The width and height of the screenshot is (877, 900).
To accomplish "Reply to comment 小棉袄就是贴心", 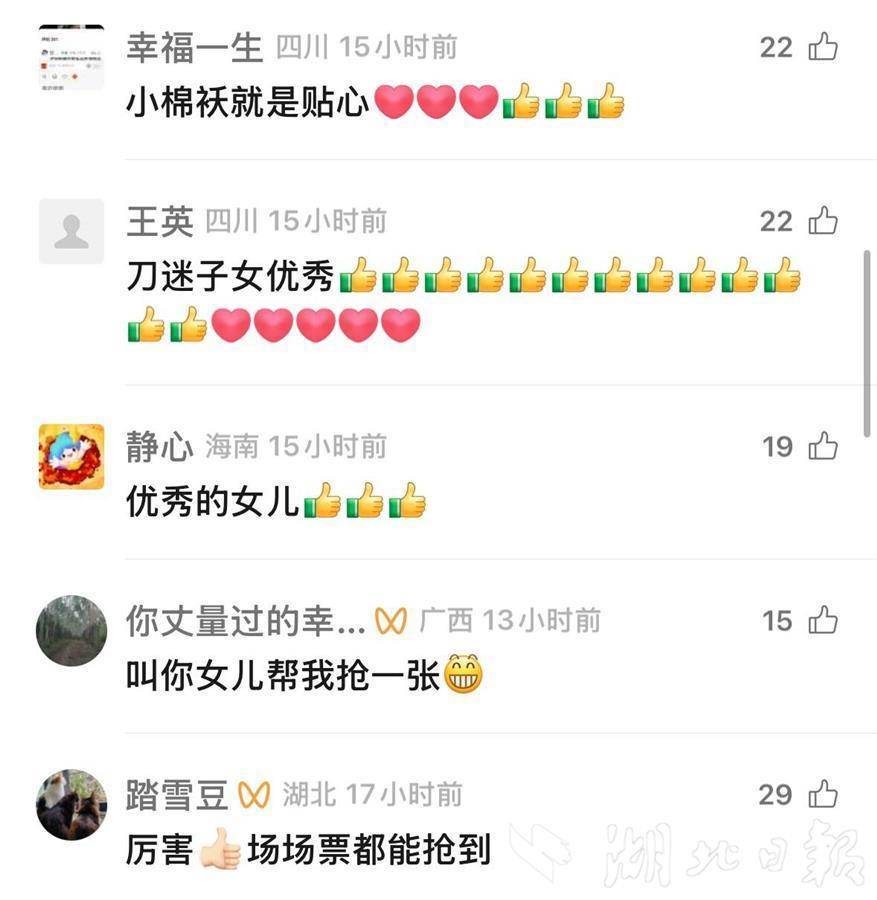I will click(248, 102).
